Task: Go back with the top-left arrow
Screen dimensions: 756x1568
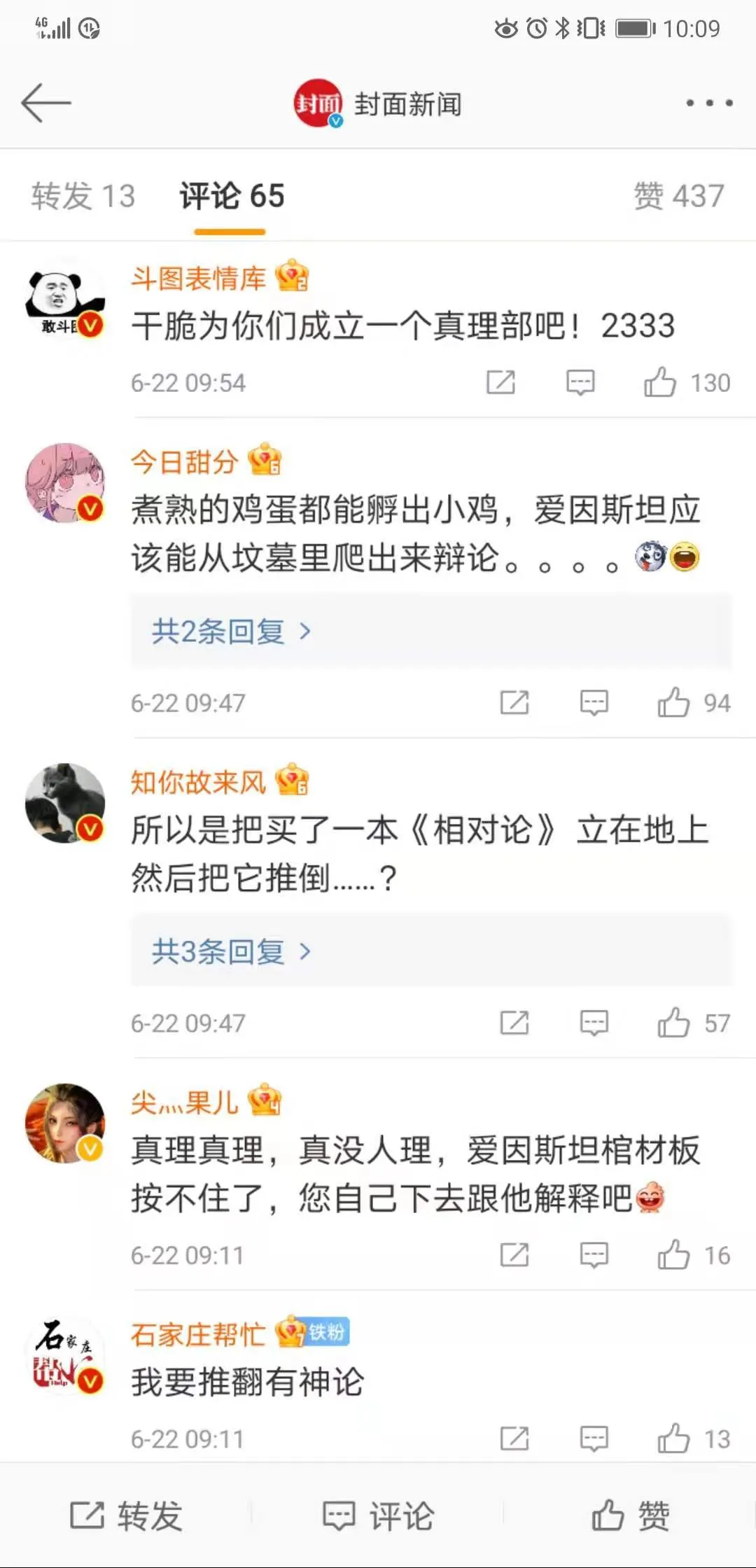Action: pyautogui.click(x=46, y=103)
